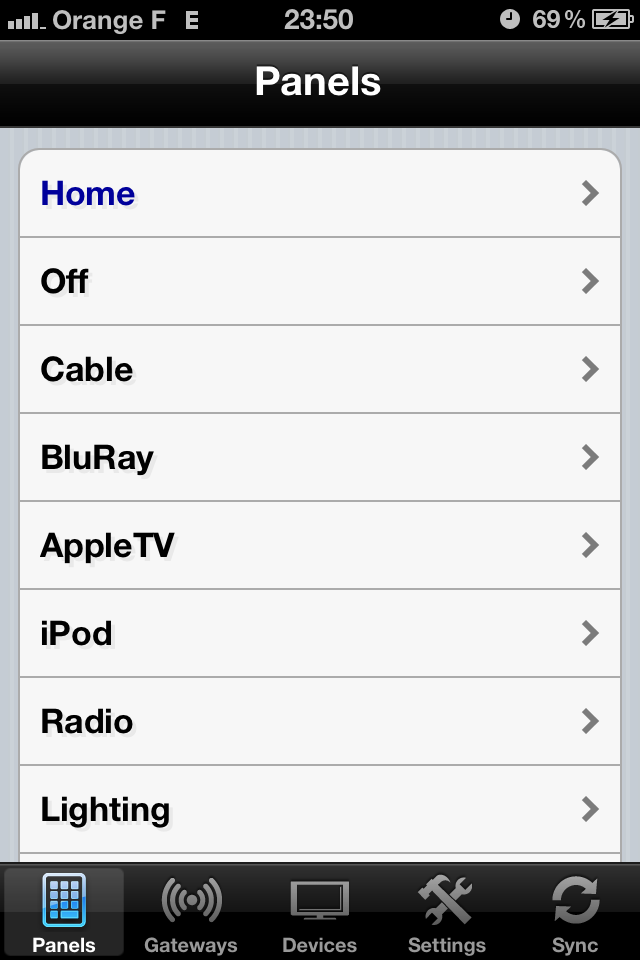Open the Settings tab
This screenshot has height=960, width=640.
pyautogui.click(x=447, y=913)
